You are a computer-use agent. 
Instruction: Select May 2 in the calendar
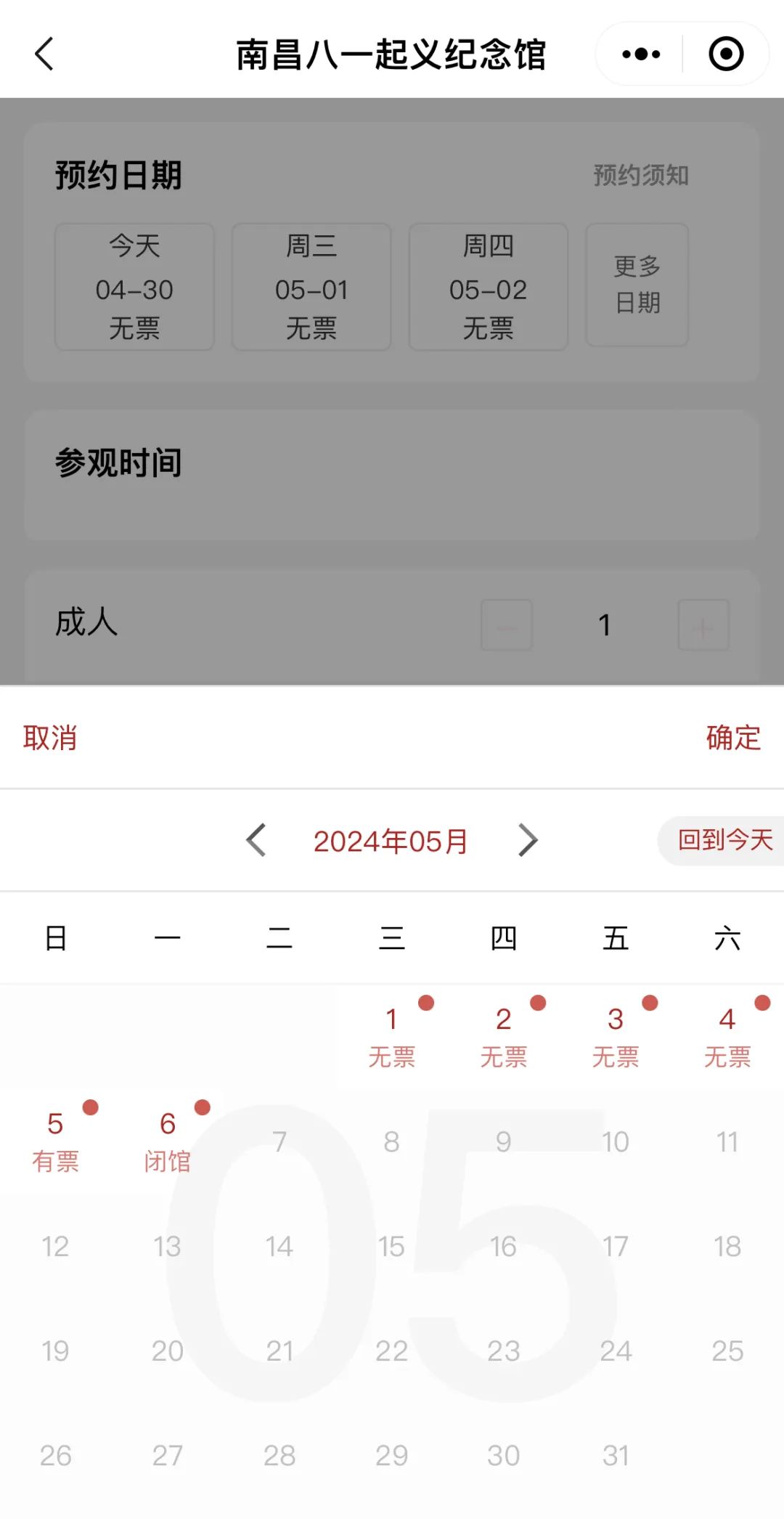pos(504,1035)
